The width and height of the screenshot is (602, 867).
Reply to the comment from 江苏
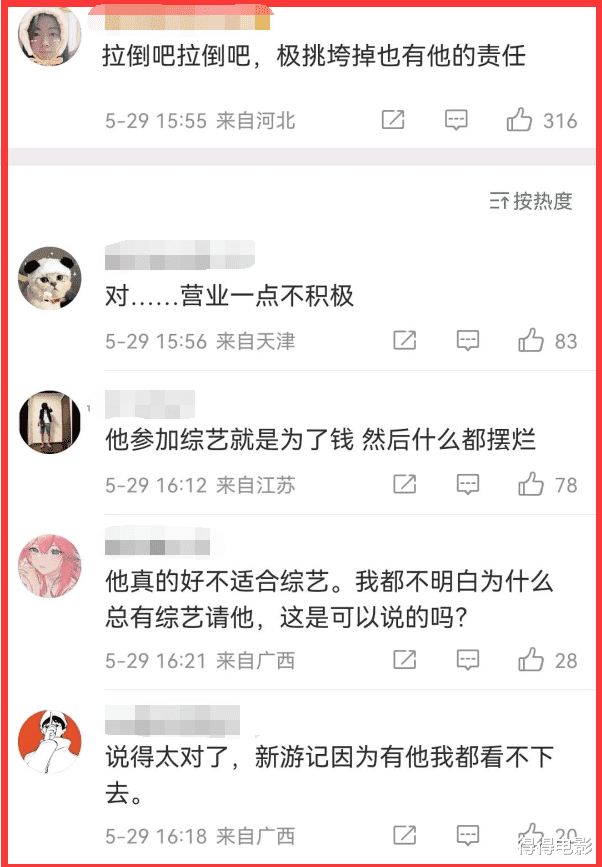pos(468,485)
